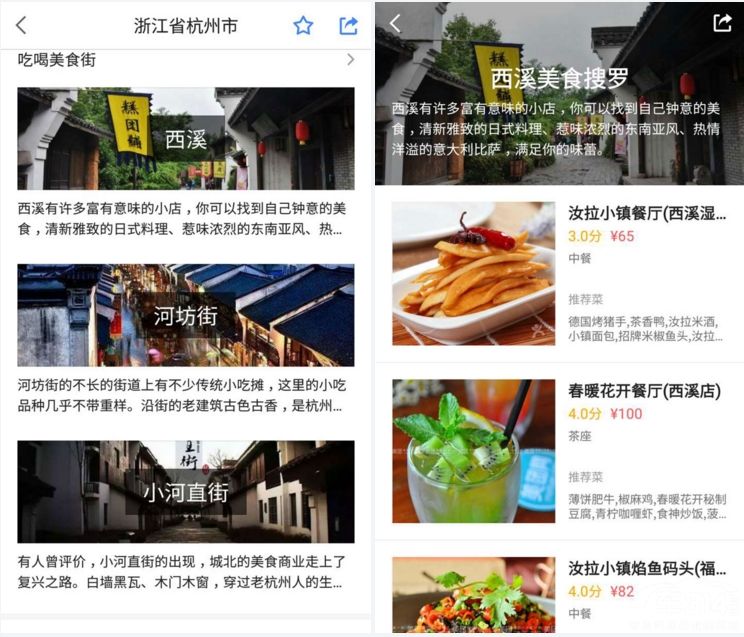The image size is (744, 637).
Task: Favorite 浙江省杭州市 with the star icon
Action: [303, 26]
